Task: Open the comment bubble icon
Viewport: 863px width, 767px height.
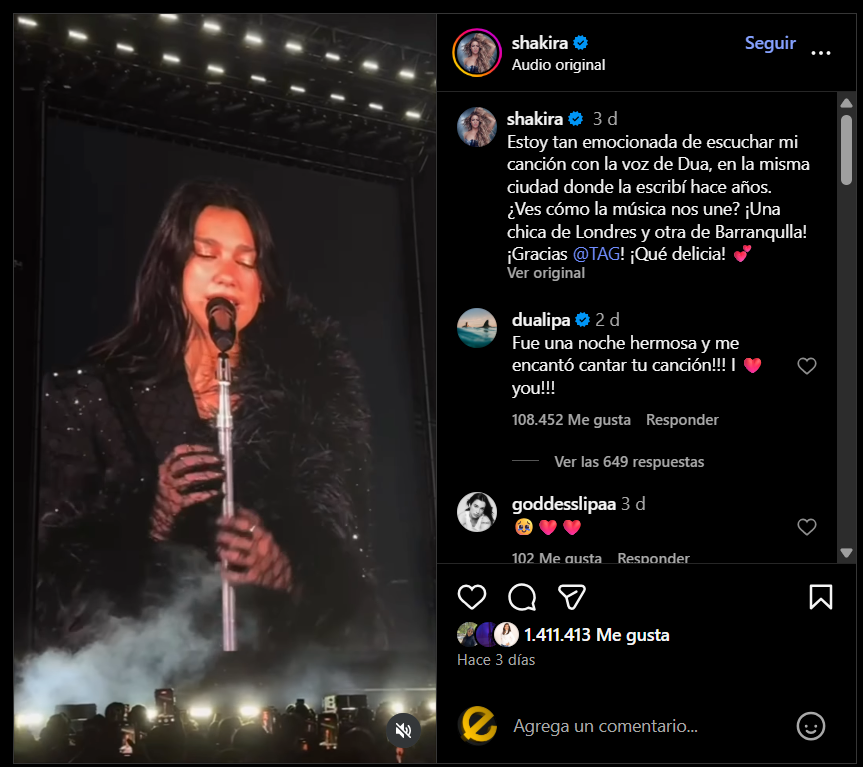Action: (x=522, y=597)
